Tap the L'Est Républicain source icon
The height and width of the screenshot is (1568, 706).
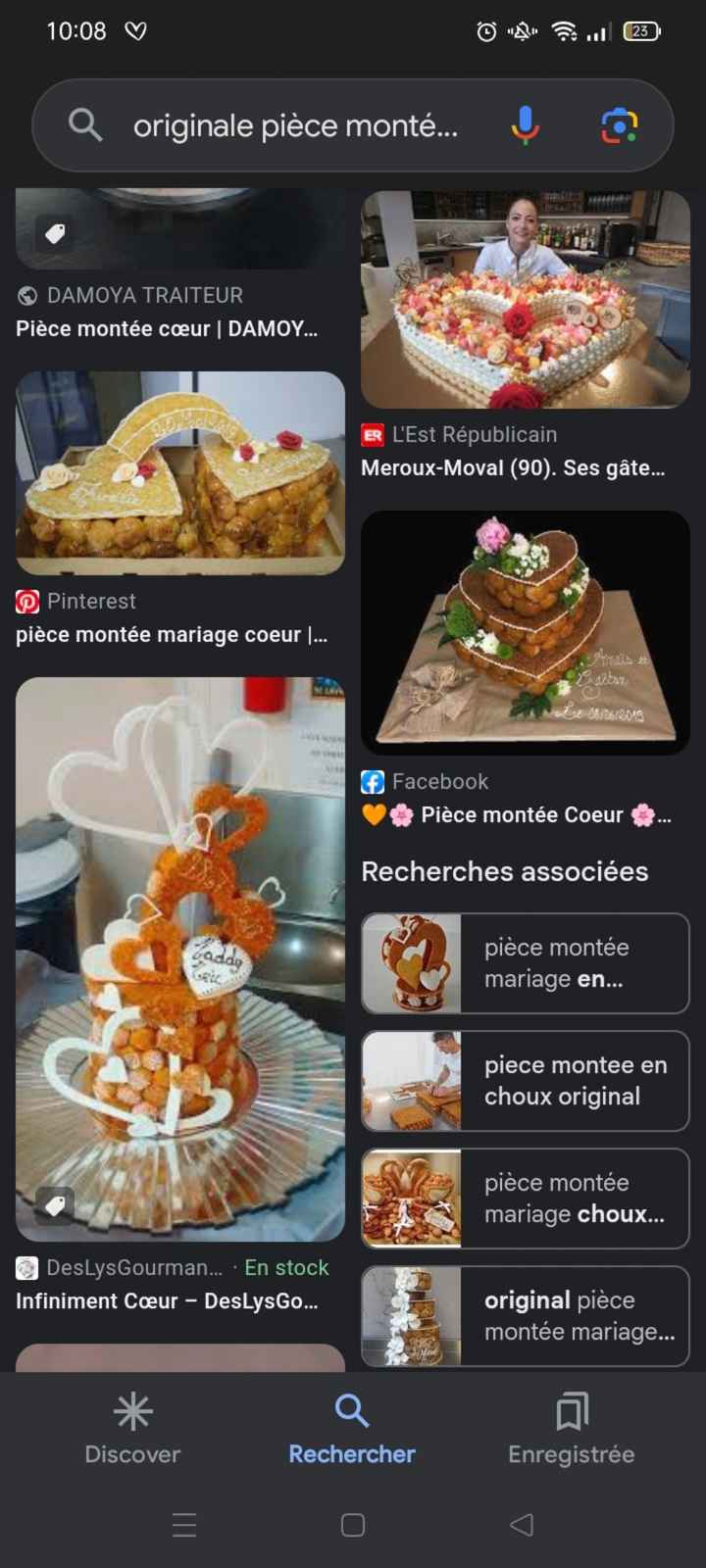[374, 434]
